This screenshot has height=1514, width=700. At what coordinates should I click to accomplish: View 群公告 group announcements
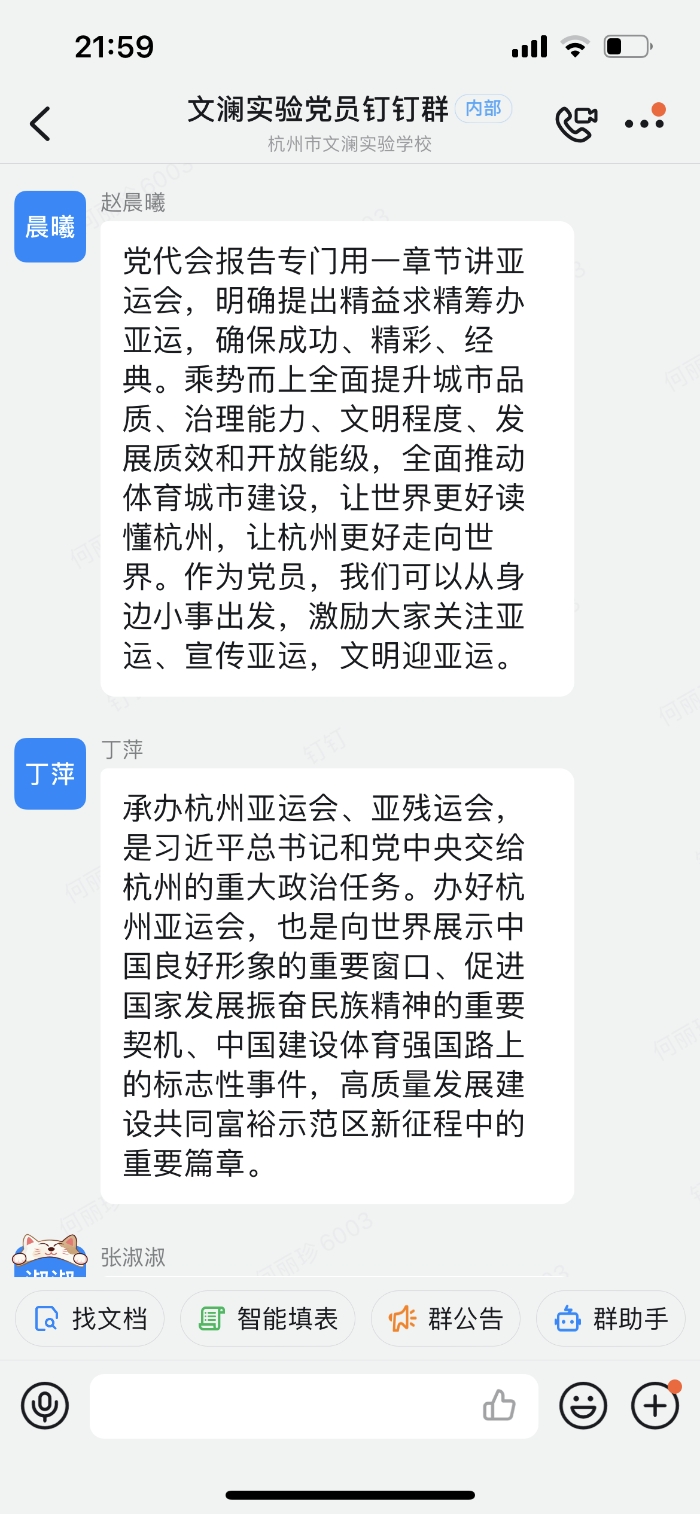(x=446, y=1319)
